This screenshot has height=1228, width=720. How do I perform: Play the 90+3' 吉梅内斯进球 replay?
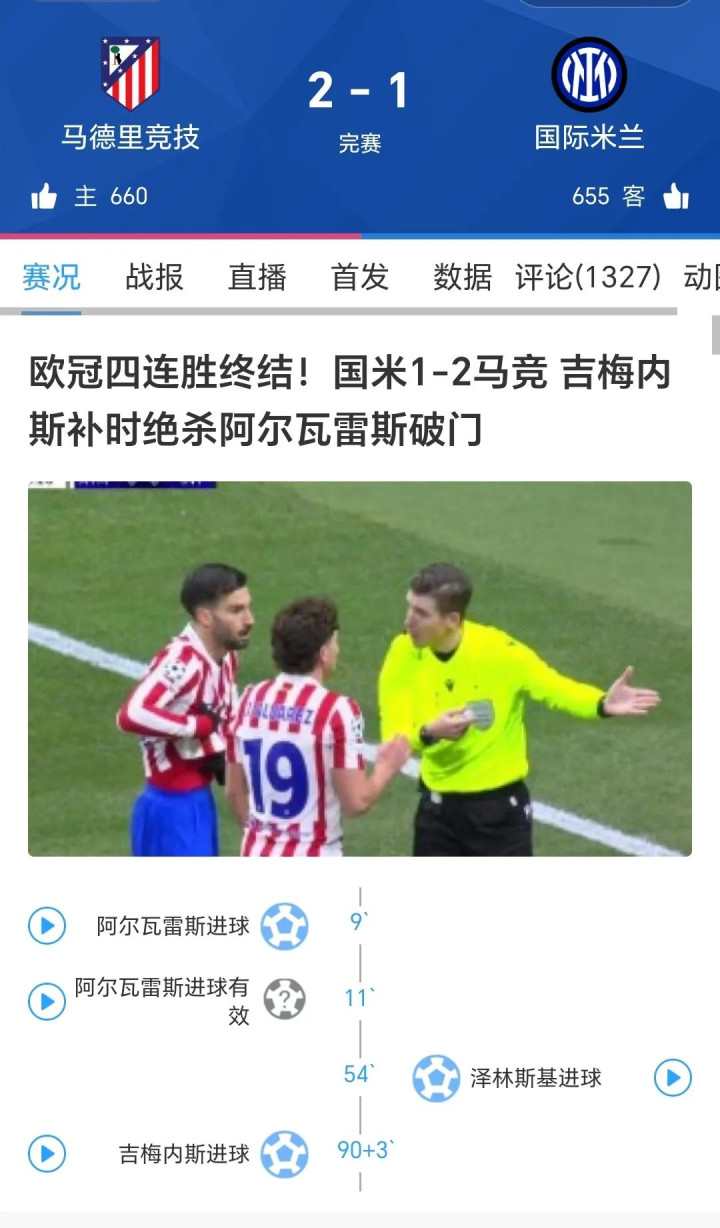(x=47, y=1154)
